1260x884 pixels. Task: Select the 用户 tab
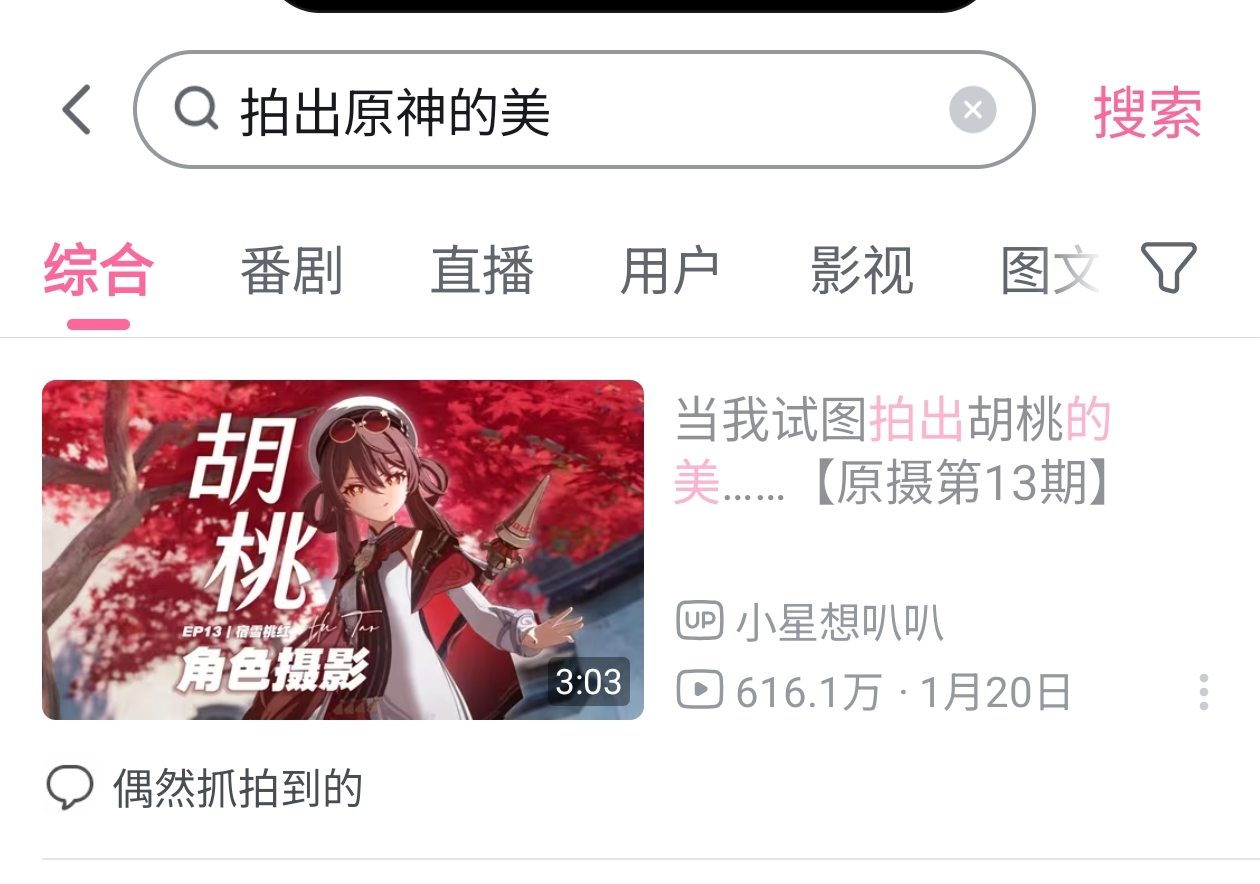(670, 270)
